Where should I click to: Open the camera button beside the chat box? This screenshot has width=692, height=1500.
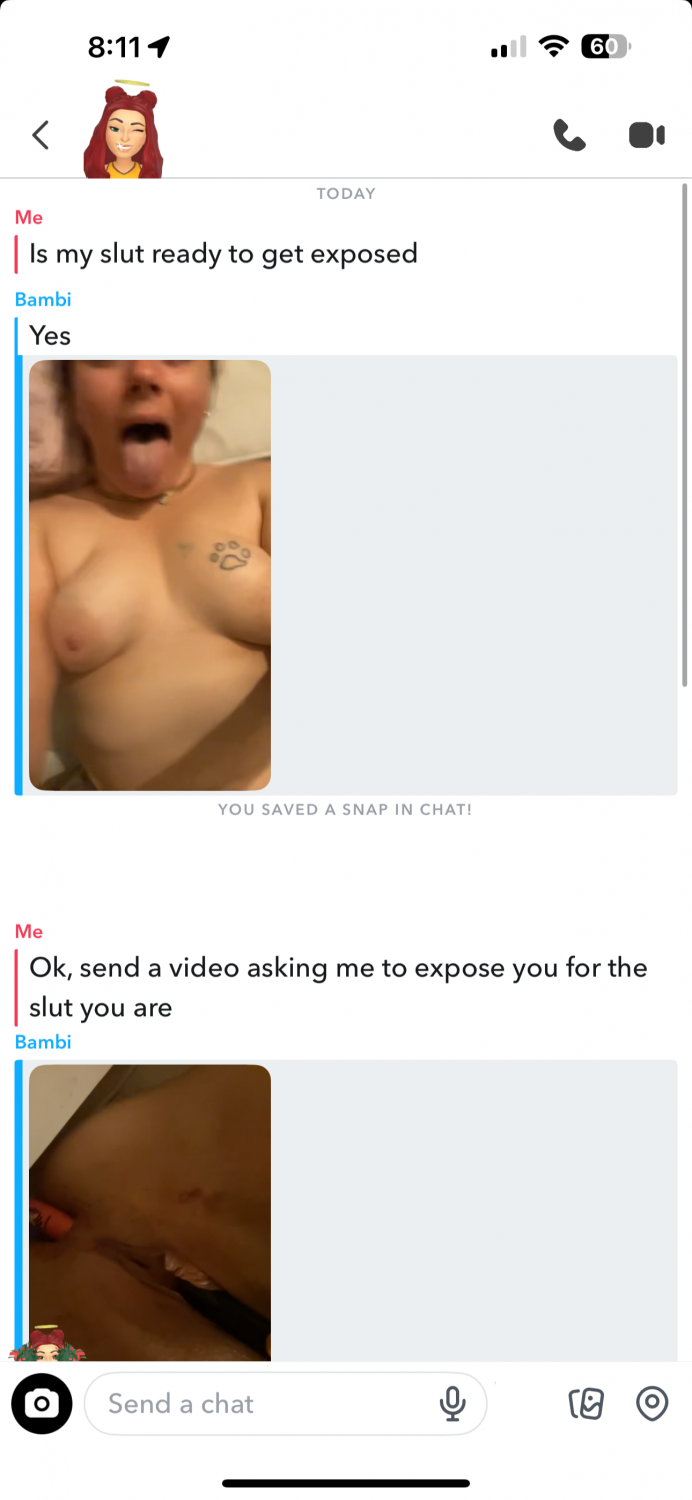tap(42, 1404)
